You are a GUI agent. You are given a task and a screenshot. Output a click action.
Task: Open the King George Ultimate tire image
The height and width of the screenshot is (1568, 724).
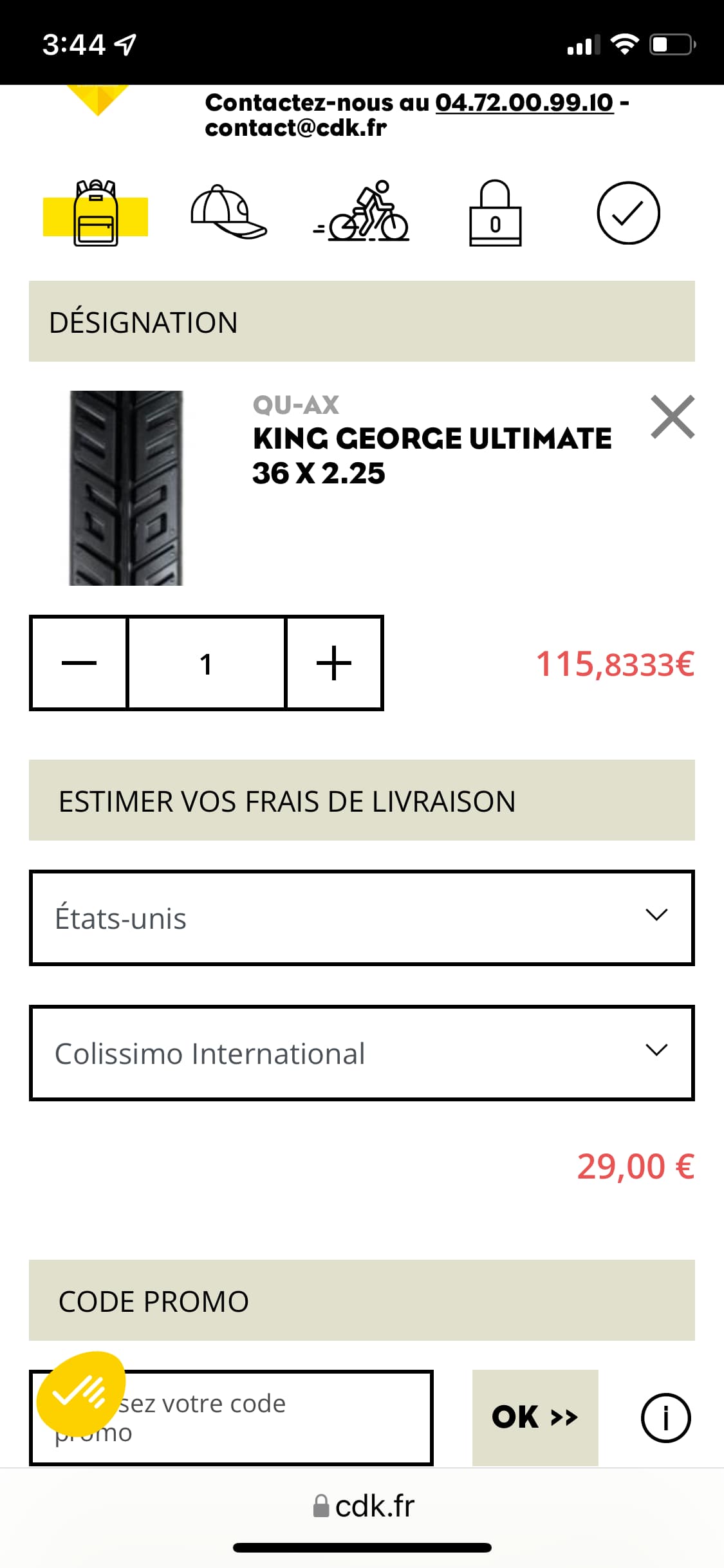(126, 488)
